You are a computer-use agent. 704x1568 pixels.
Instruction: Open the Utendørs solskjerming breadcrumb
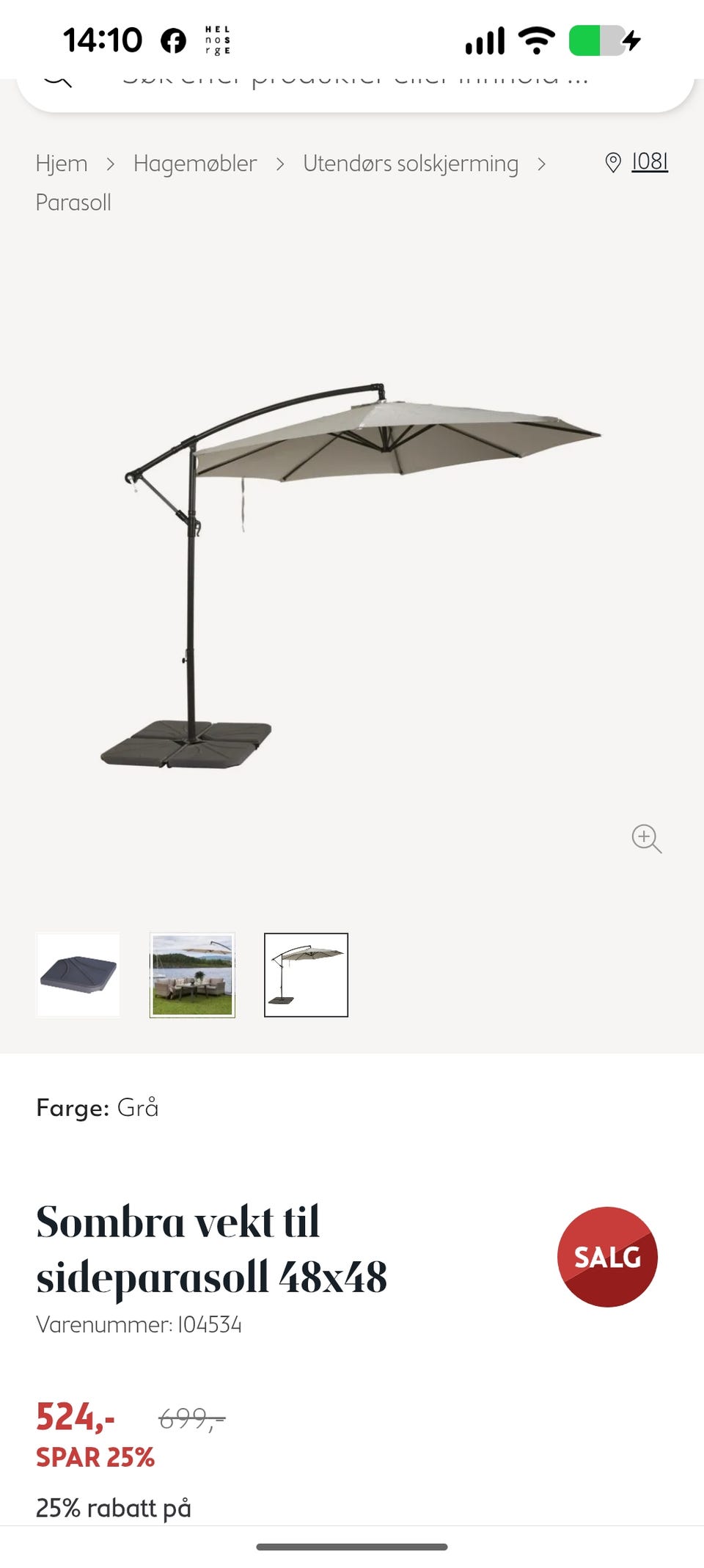coord(411,163)
